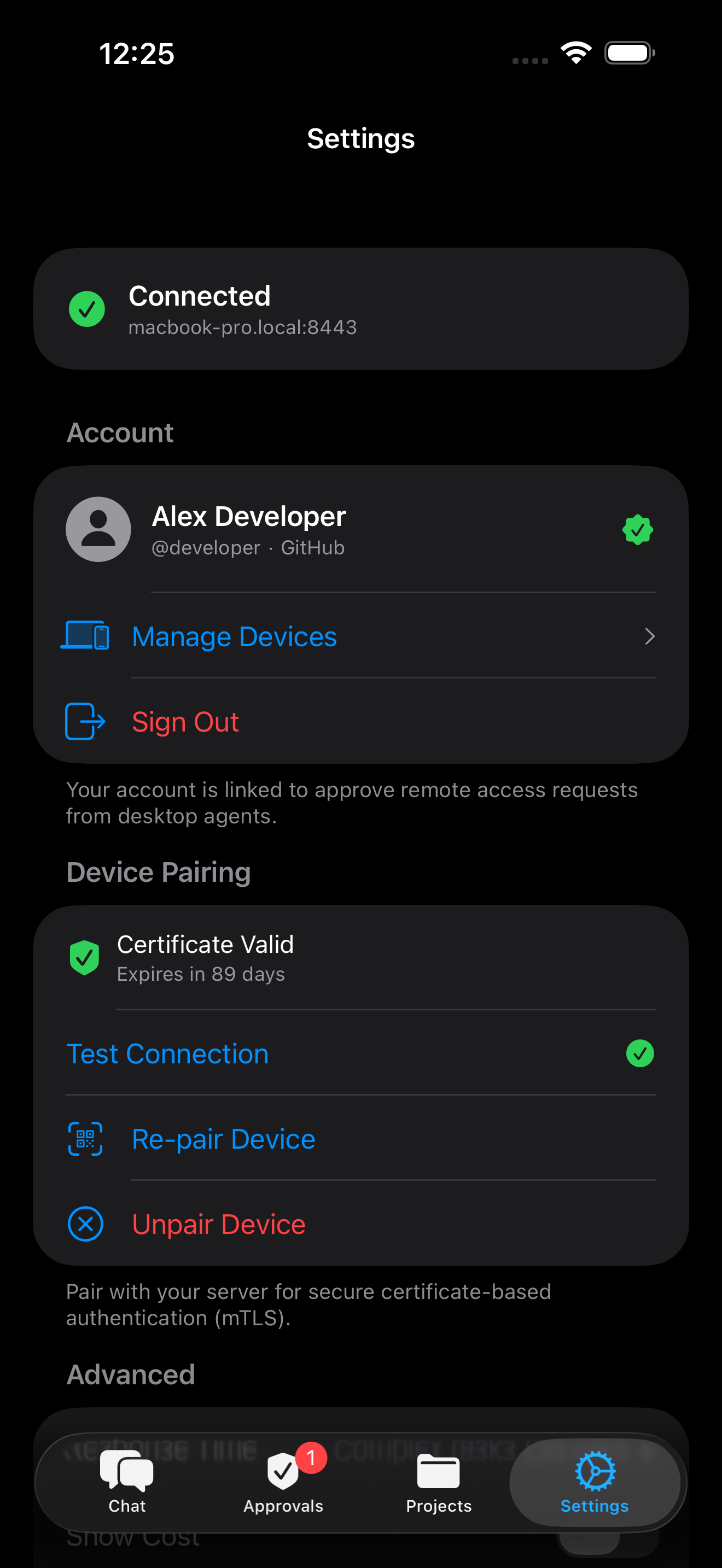Tap the green Connected checkmark icon
This screenshot has height=1568, width=722.
pos(87,309)
